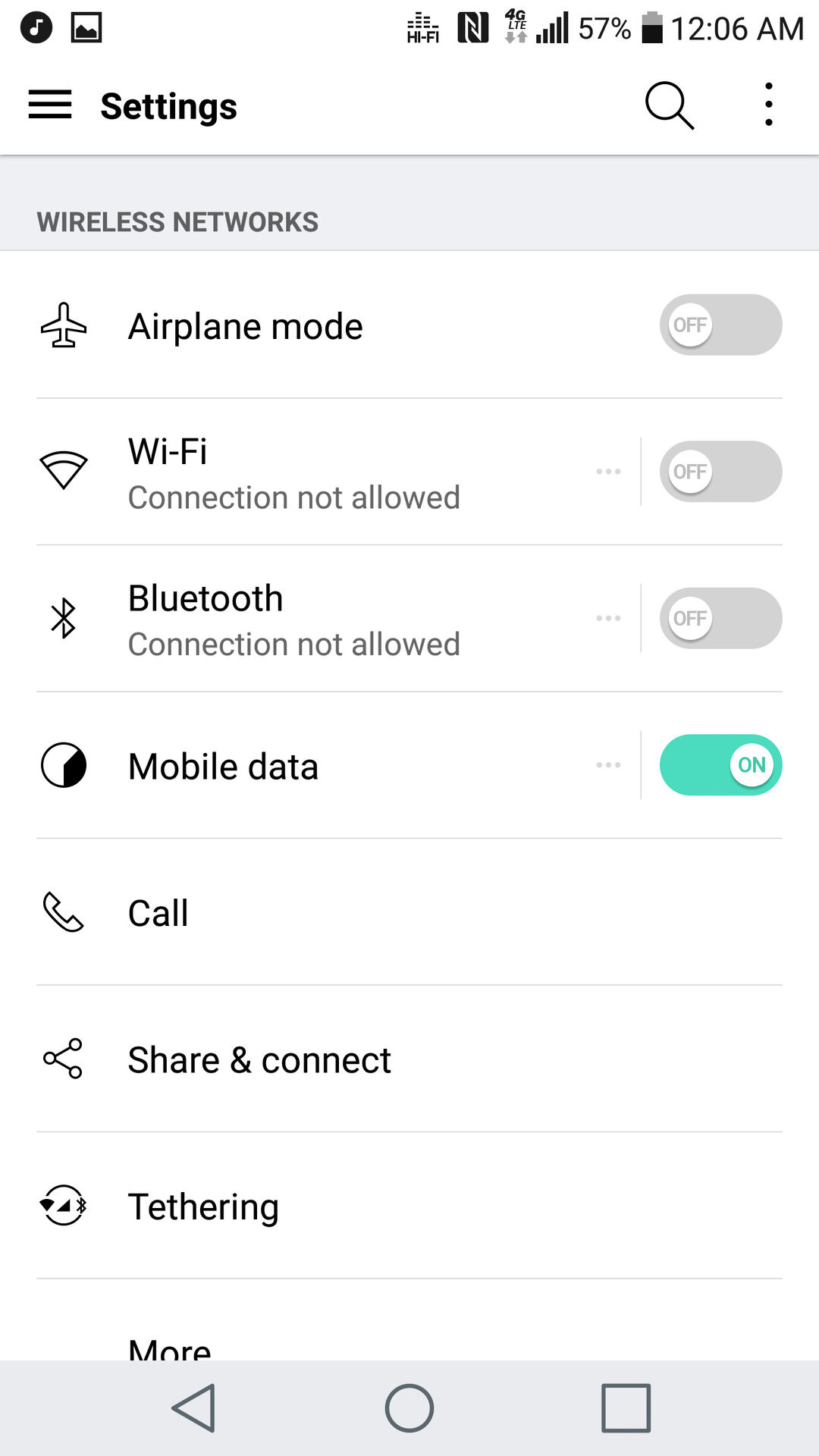This screenshot has width=819, height=1456.
Task: Open the hamburger drawer menu
Action: pyautogui.click(x=50, y=105)
